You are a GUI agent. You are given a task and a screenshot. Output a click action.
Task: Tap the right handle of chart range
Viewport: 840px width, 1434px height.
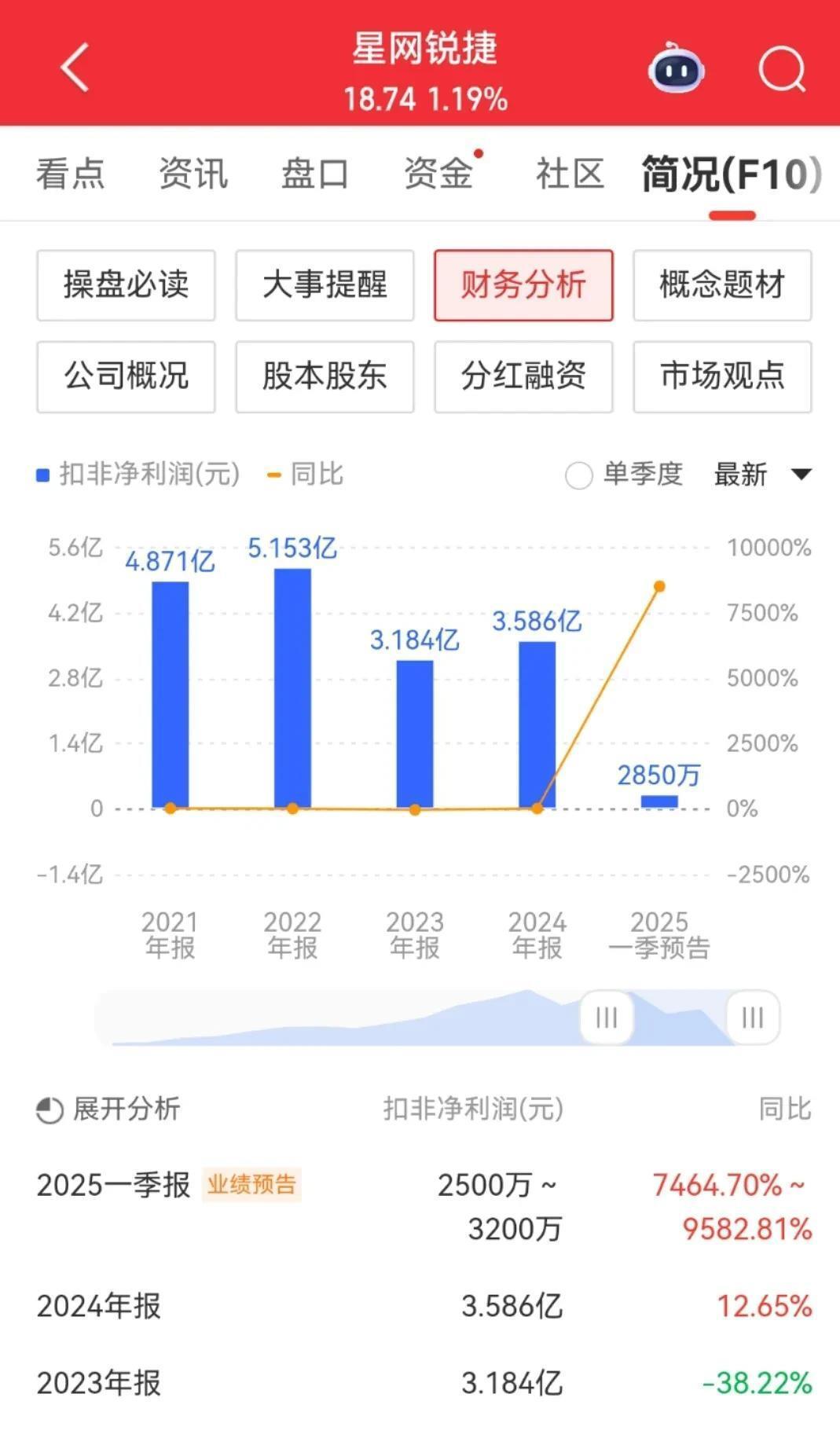752,1018
